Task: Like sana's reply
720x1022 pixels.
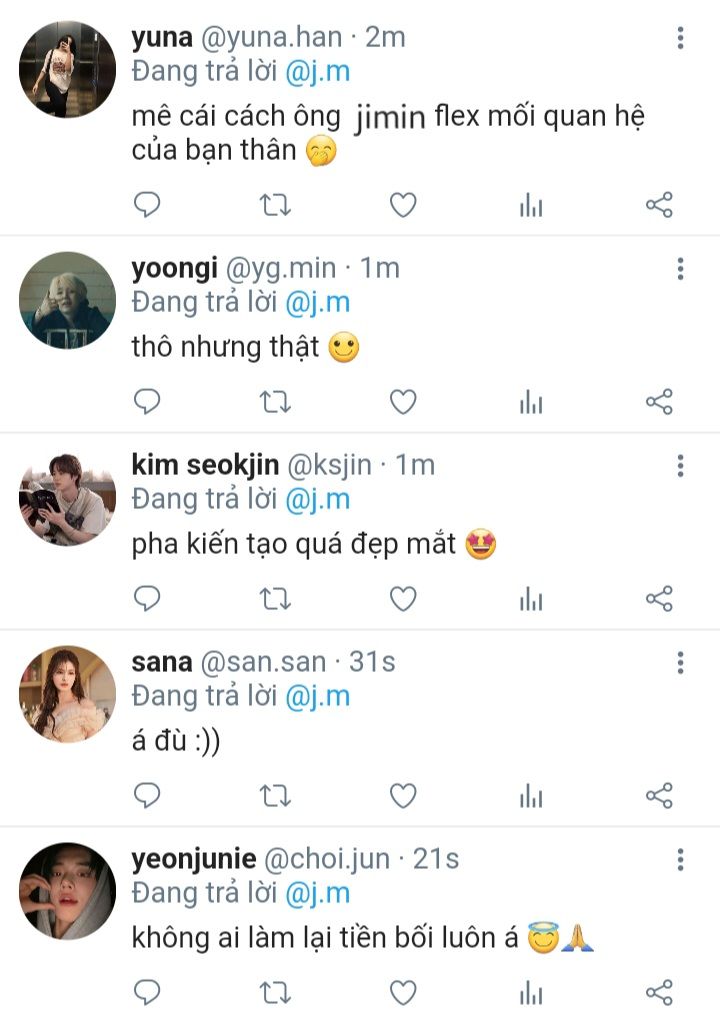Action: (403, 796)
